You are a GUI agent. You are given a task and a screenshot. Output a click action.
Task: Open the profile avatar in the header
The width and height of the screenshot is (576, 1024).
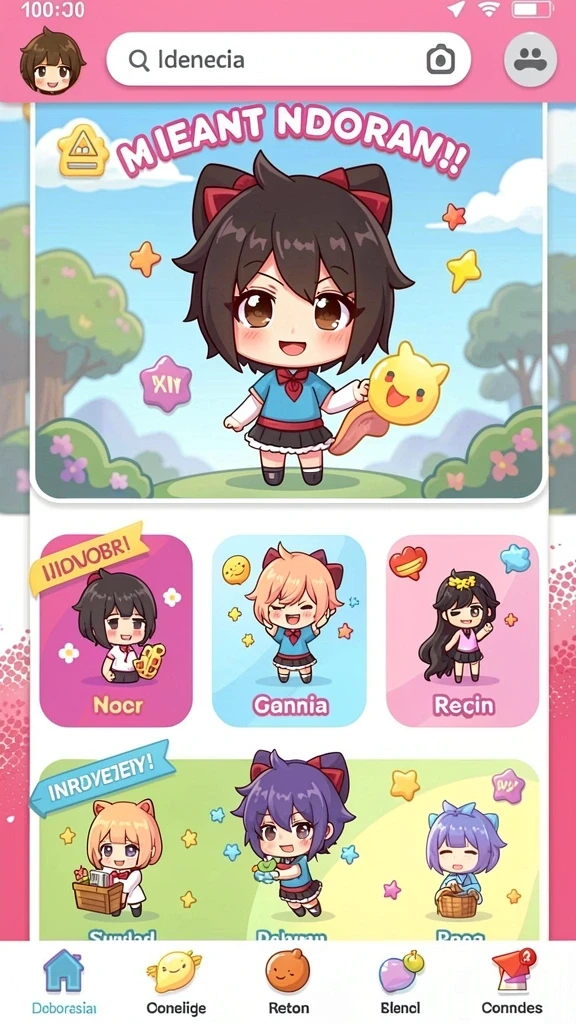tap(52, 61)
